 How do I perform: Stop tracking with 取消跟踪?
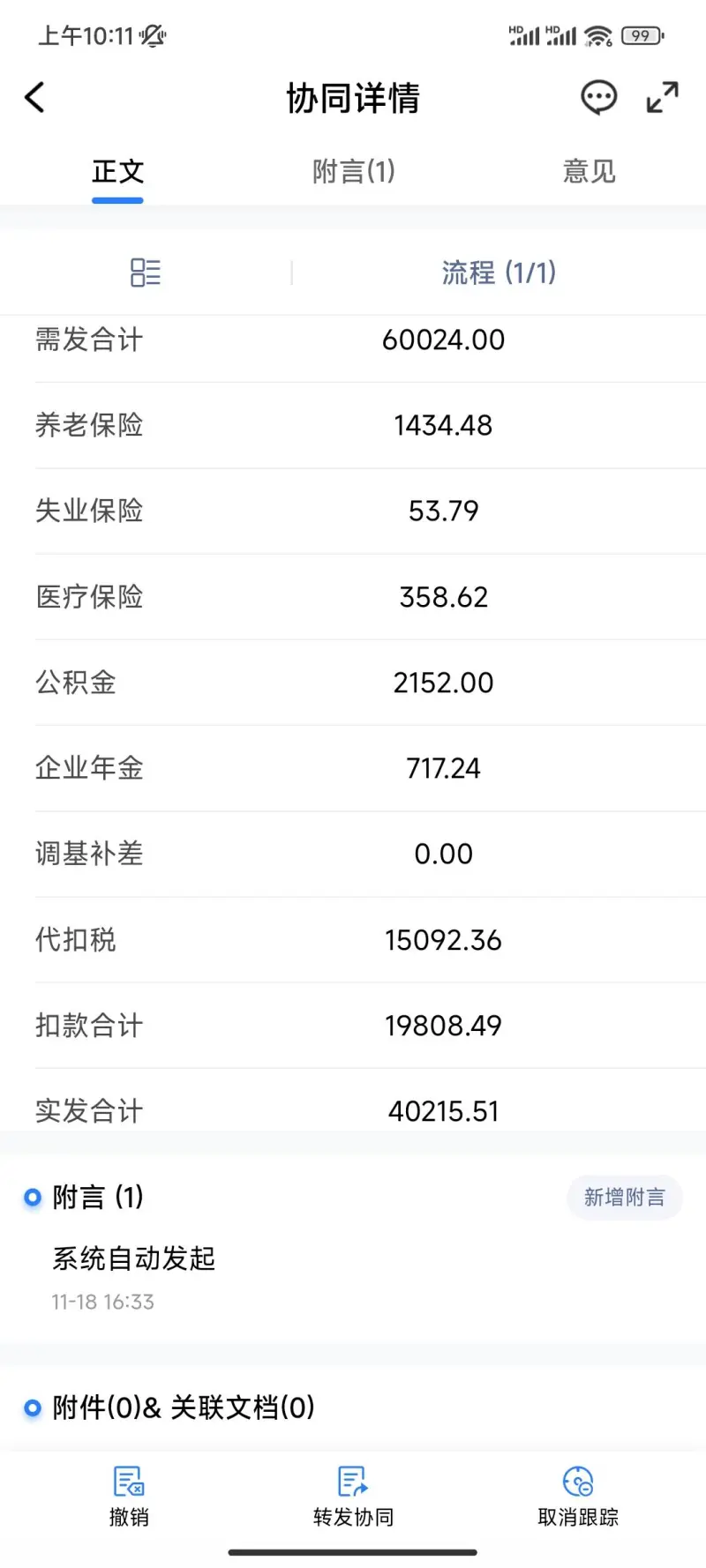578,1497
